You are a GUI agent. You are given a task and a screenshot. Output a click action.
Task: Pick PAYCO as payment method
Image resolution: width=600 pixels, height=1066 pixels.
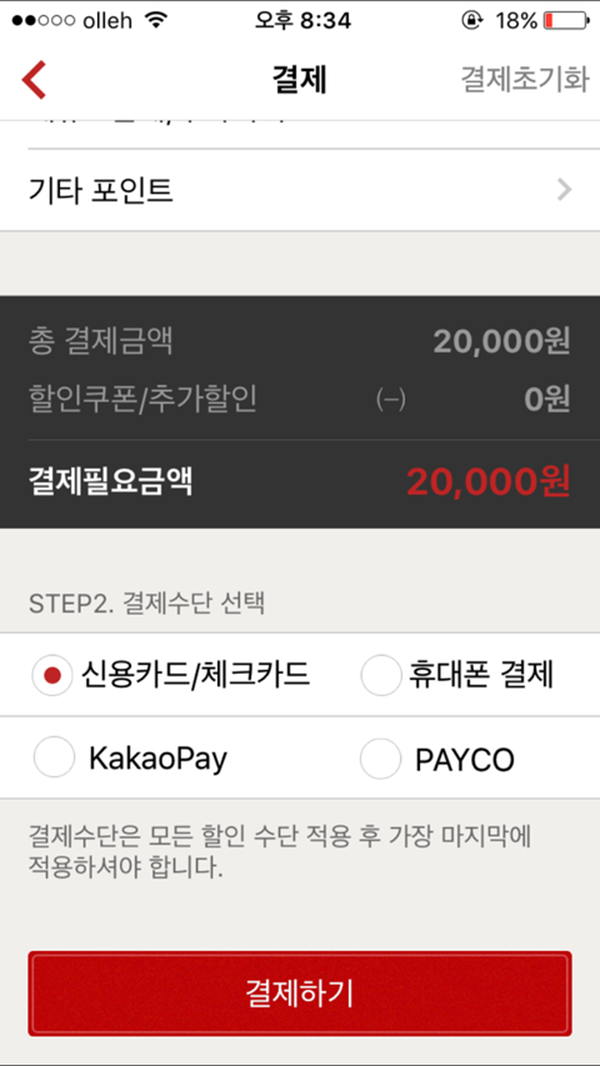click(437, 759)
